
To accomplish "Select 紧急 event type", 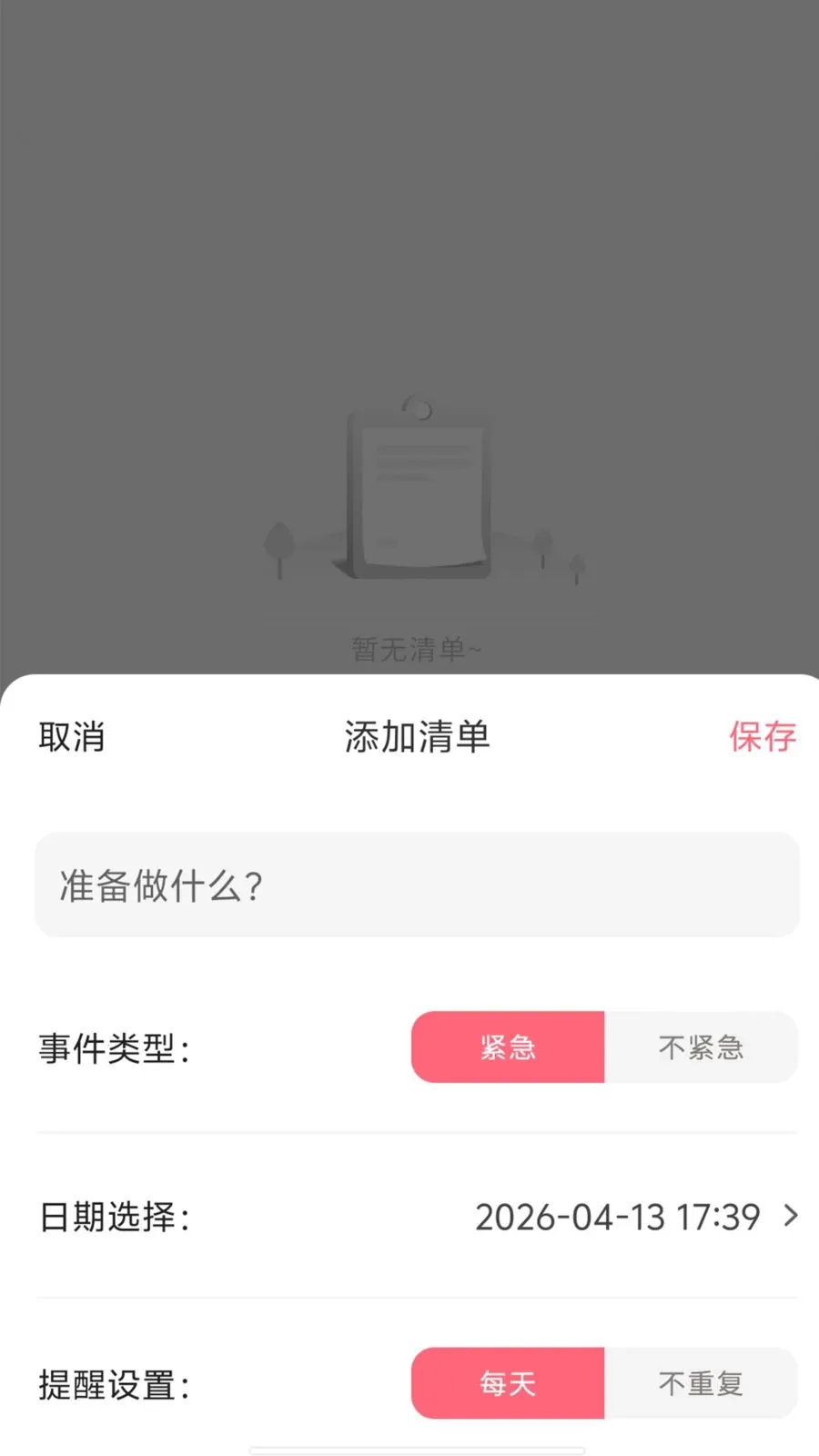I will 508,1047.
